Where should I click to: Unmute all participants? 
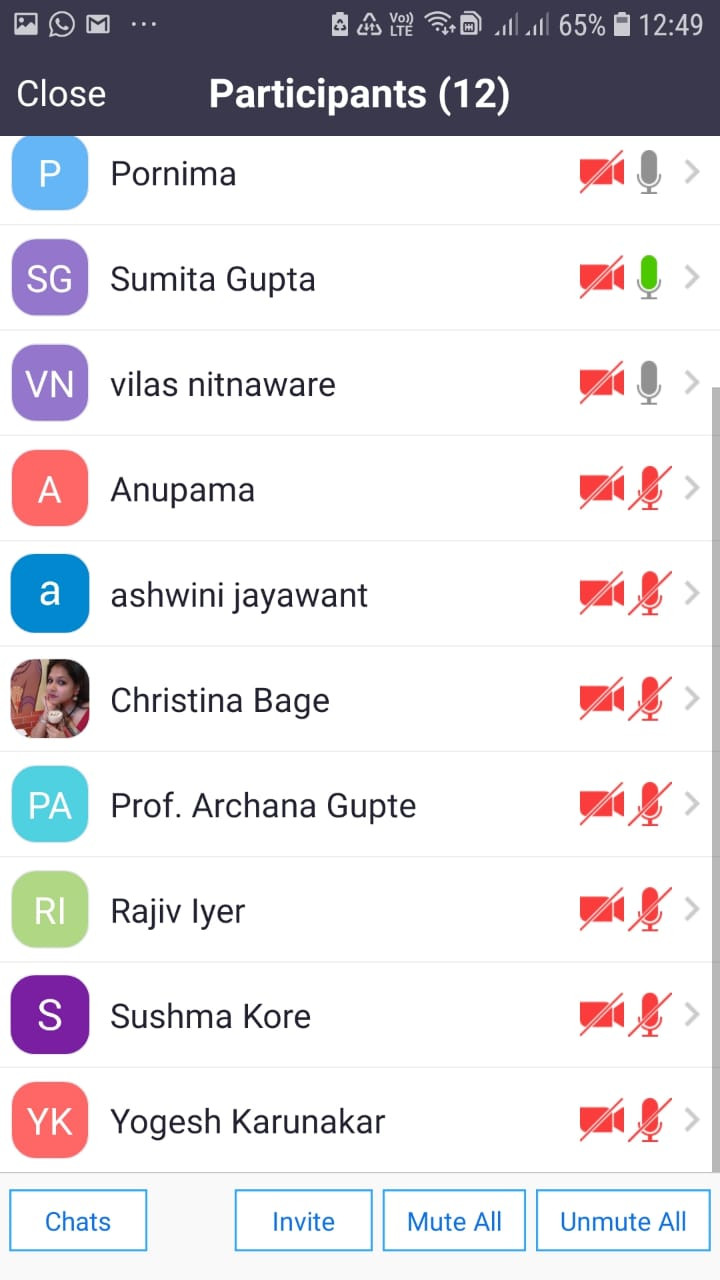pyautogui.click(x=623, y=1221)
